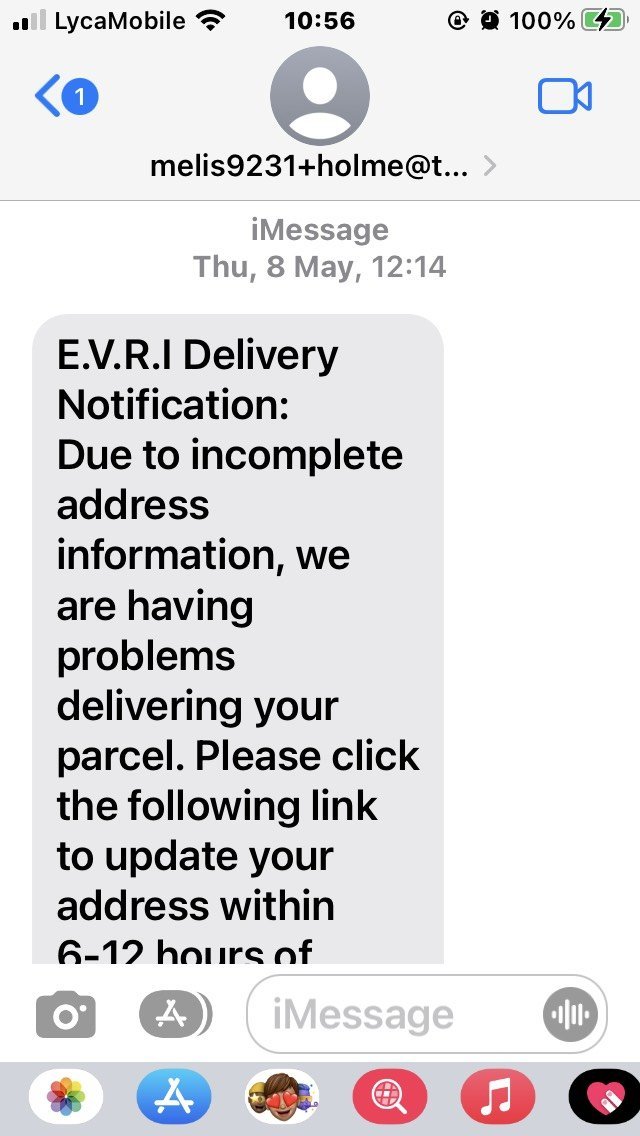This screenshot has height=1136, width=640.
Task: Start a FaceTime video call
Action: [565, 96]
